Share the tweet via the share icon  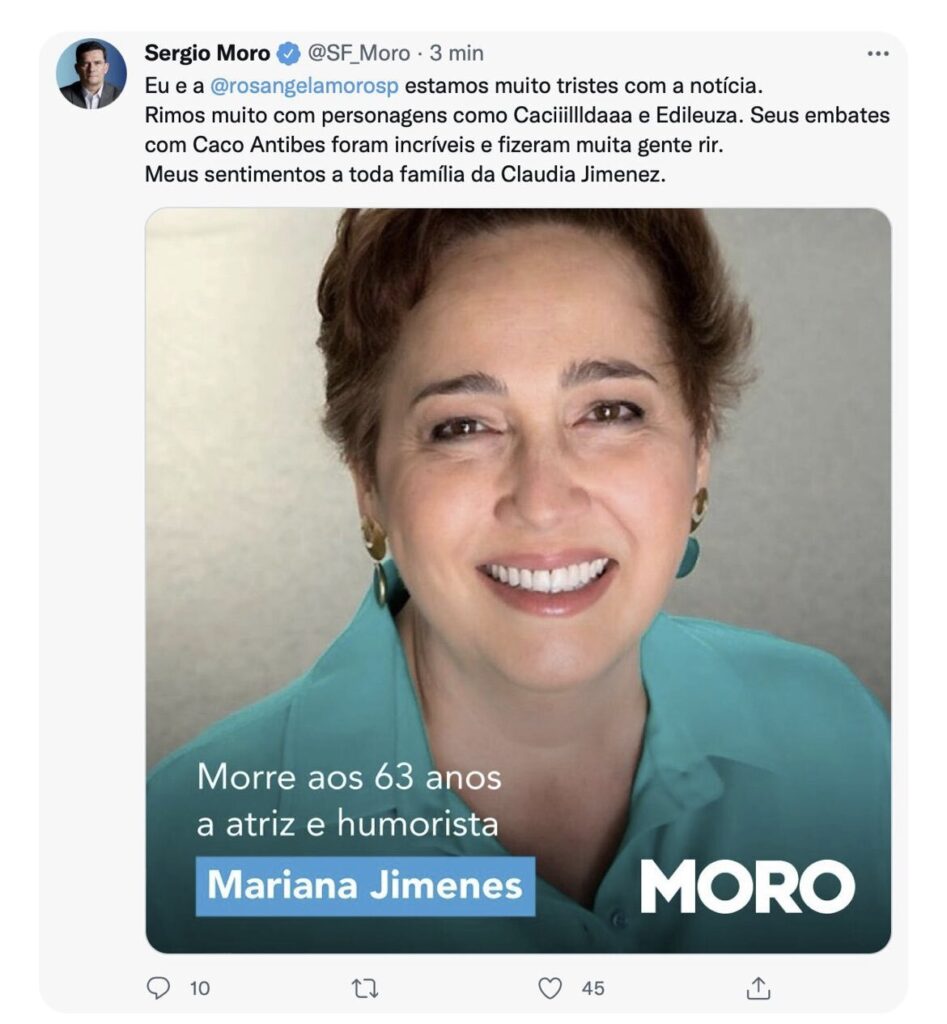759,988
